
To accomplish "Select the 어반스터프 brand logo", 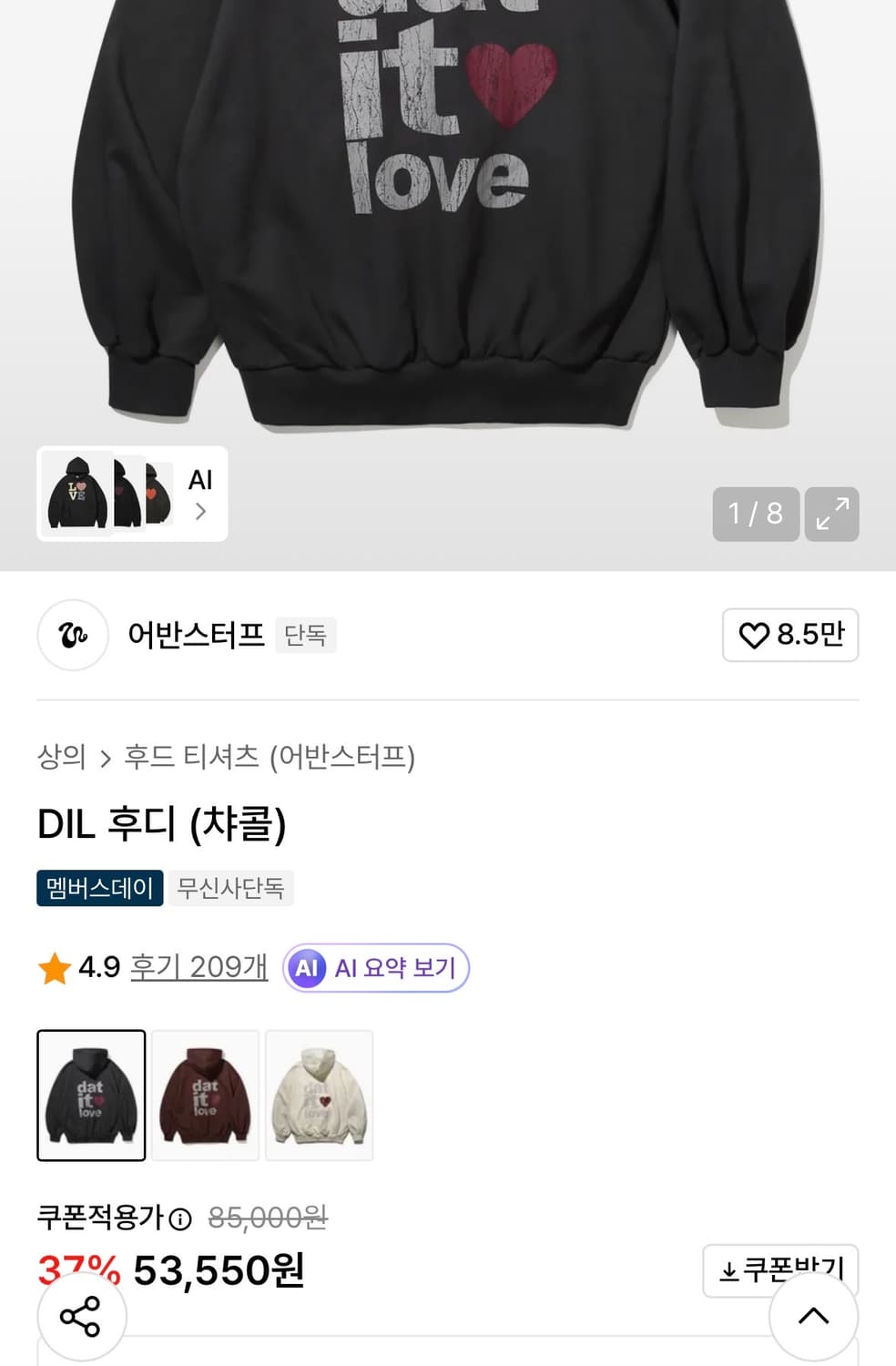I will pos(72,636).
